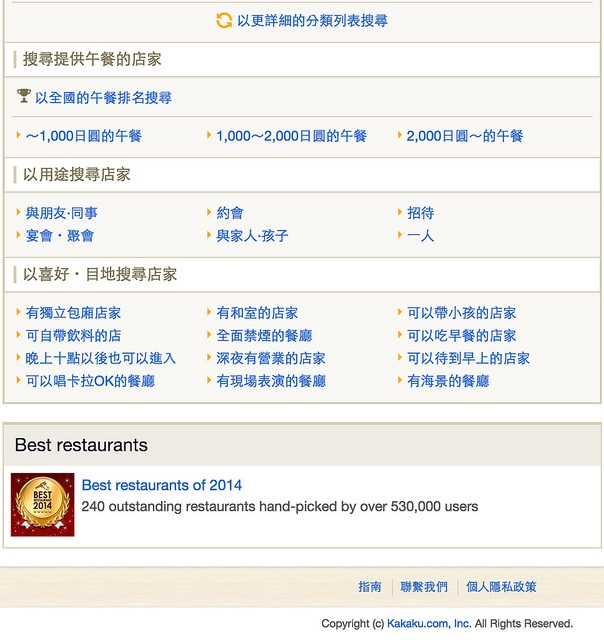View 有海景的餐廳
Image resolution: width=604 pixels, height=640 pixels.
(447, 381)
